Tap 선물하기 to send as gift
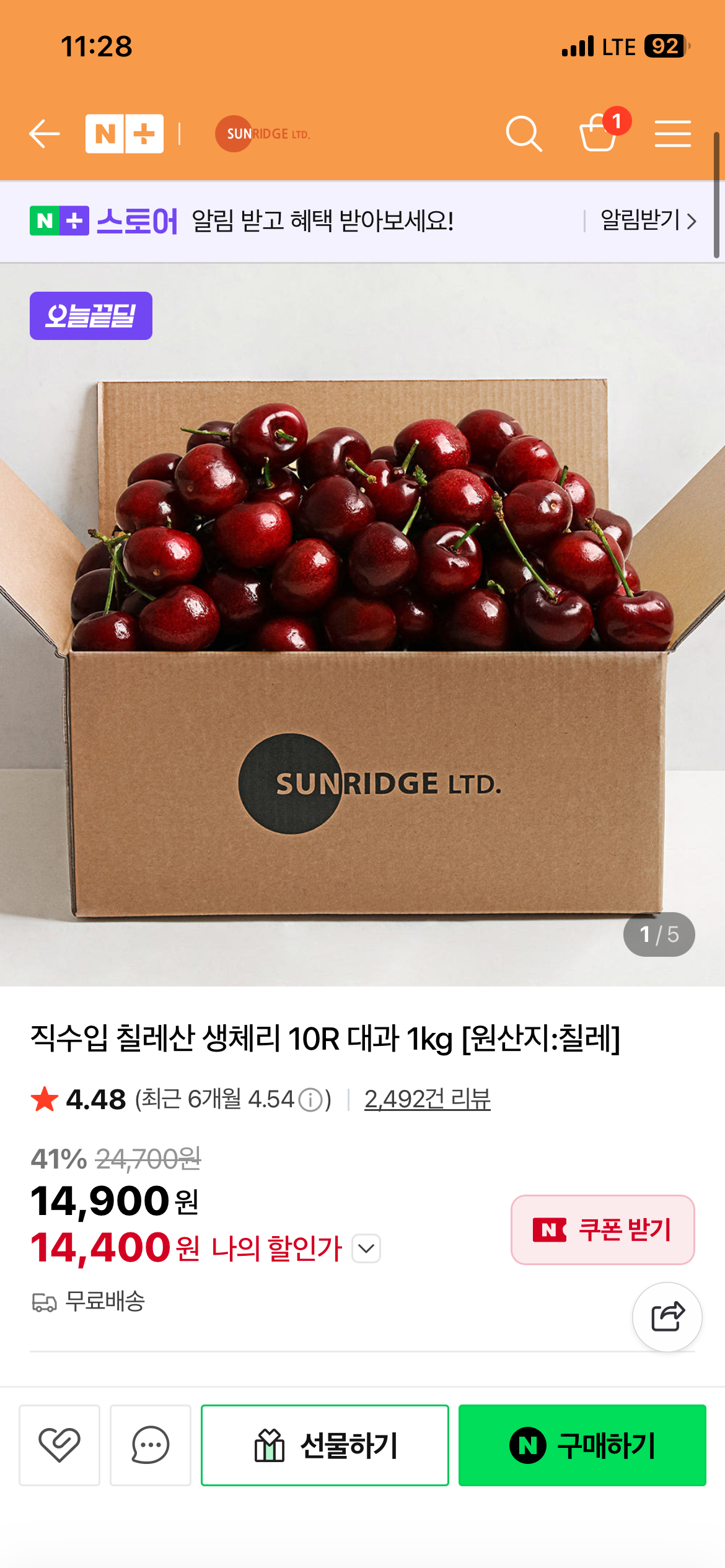Image resolution: width=725 pixels, height=1568 pixels. [x=325, y=1445]
